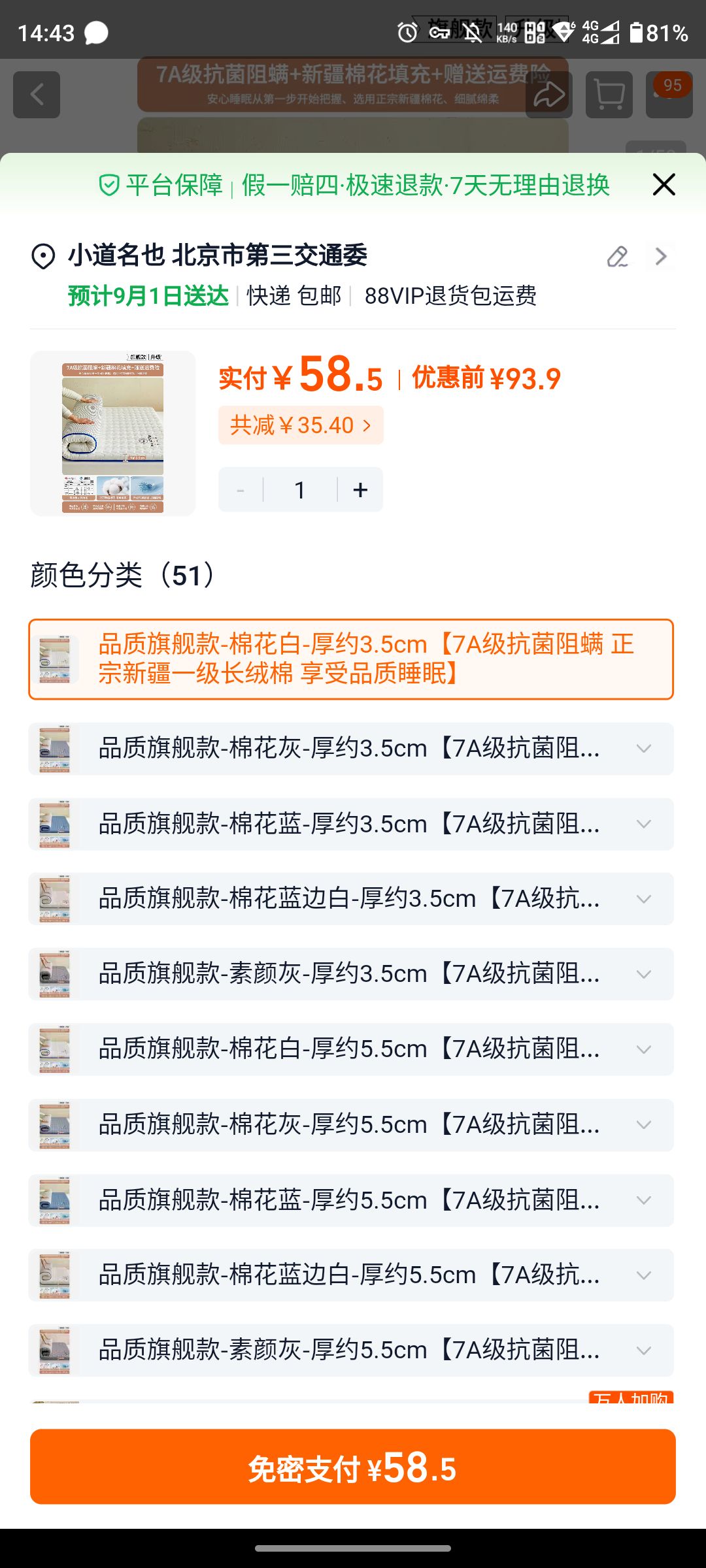Open the 共减¥35.40 discount breakdown
Viewport: 706px width, 1568px height.
pos(301,425)
